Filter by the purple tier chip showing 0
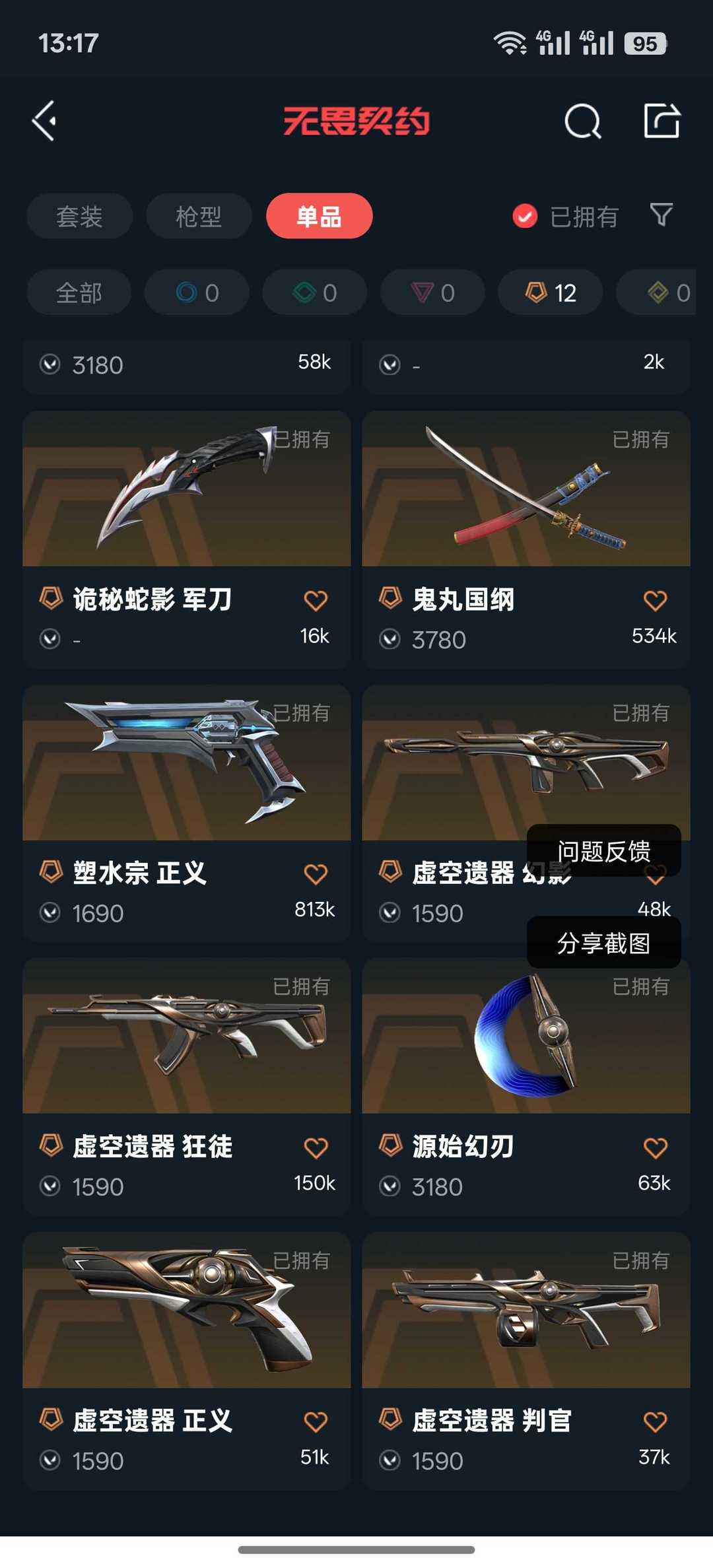Screen dimensions: 713x1568 432,292
